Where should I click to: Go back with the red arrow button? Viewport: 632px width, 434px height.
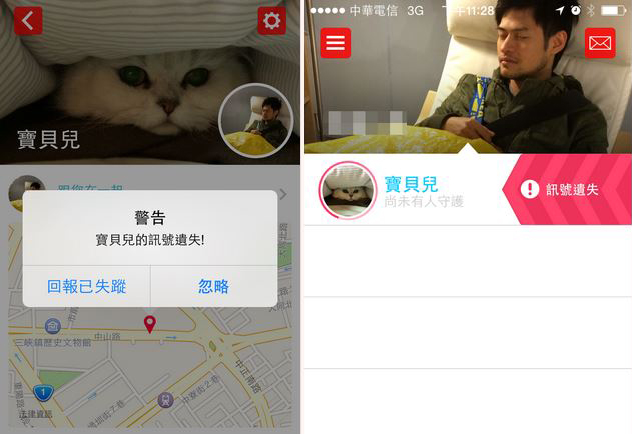point(28,20)
